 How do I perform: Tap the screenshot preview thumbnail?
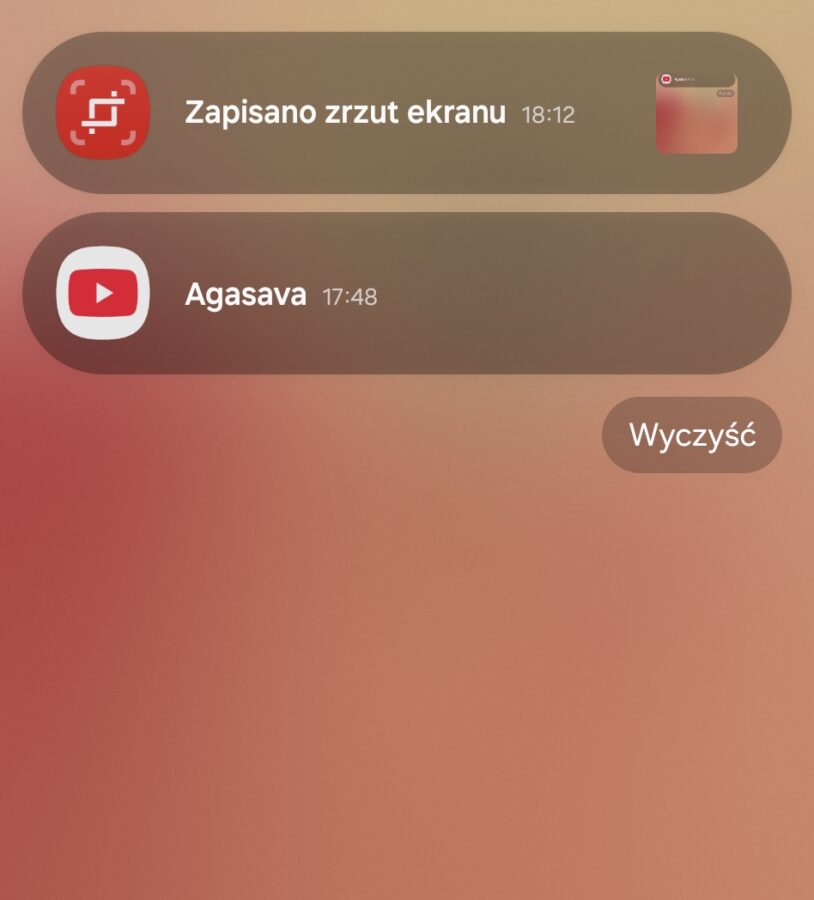696,113
